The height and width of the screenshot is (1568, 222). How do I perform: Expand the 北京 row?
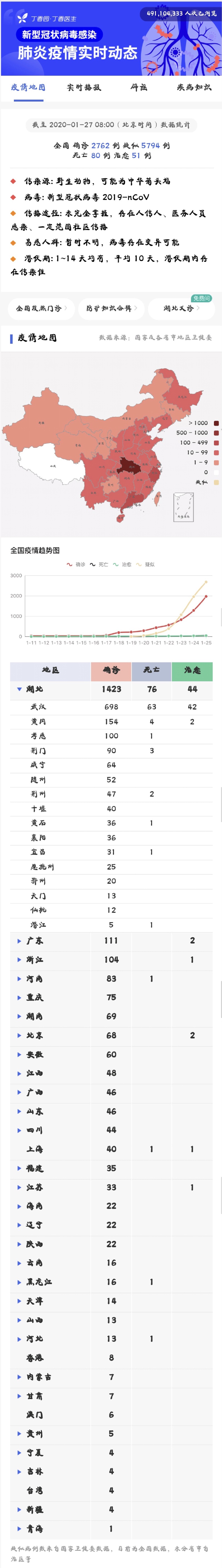[111, 1035]
